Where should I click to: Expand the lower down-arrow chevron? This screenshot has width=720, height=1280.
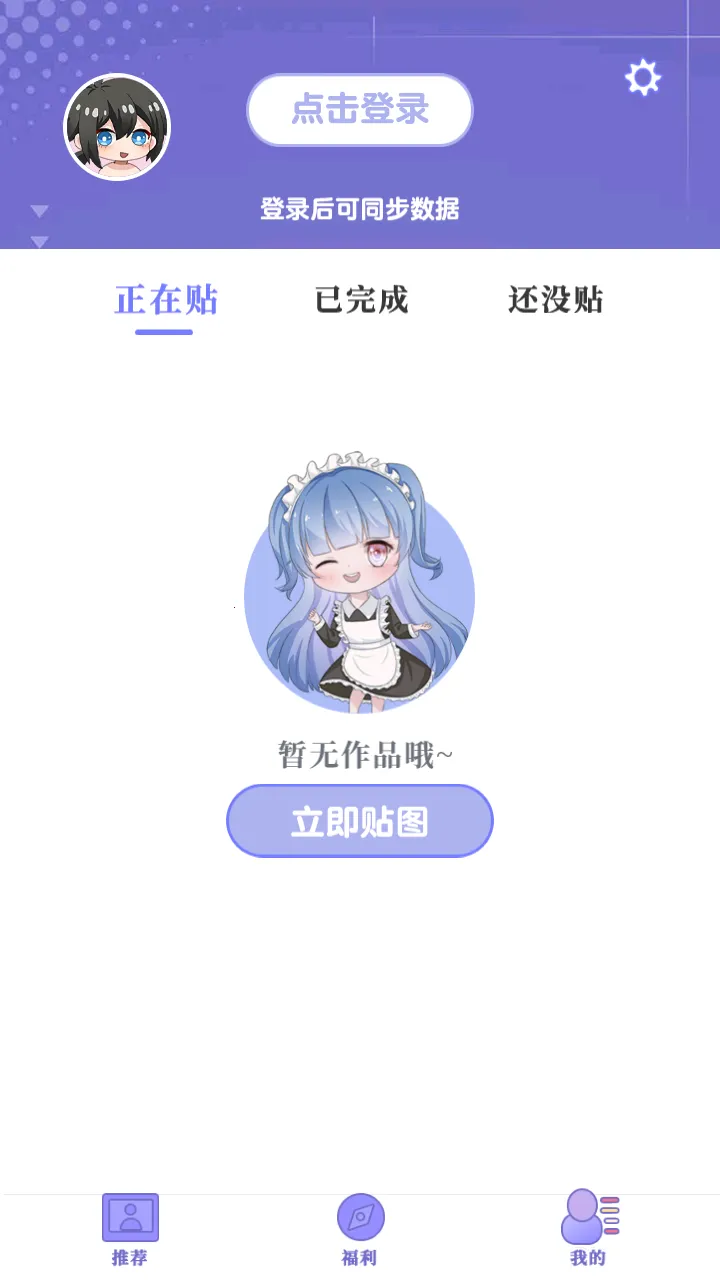click(40, 240)
